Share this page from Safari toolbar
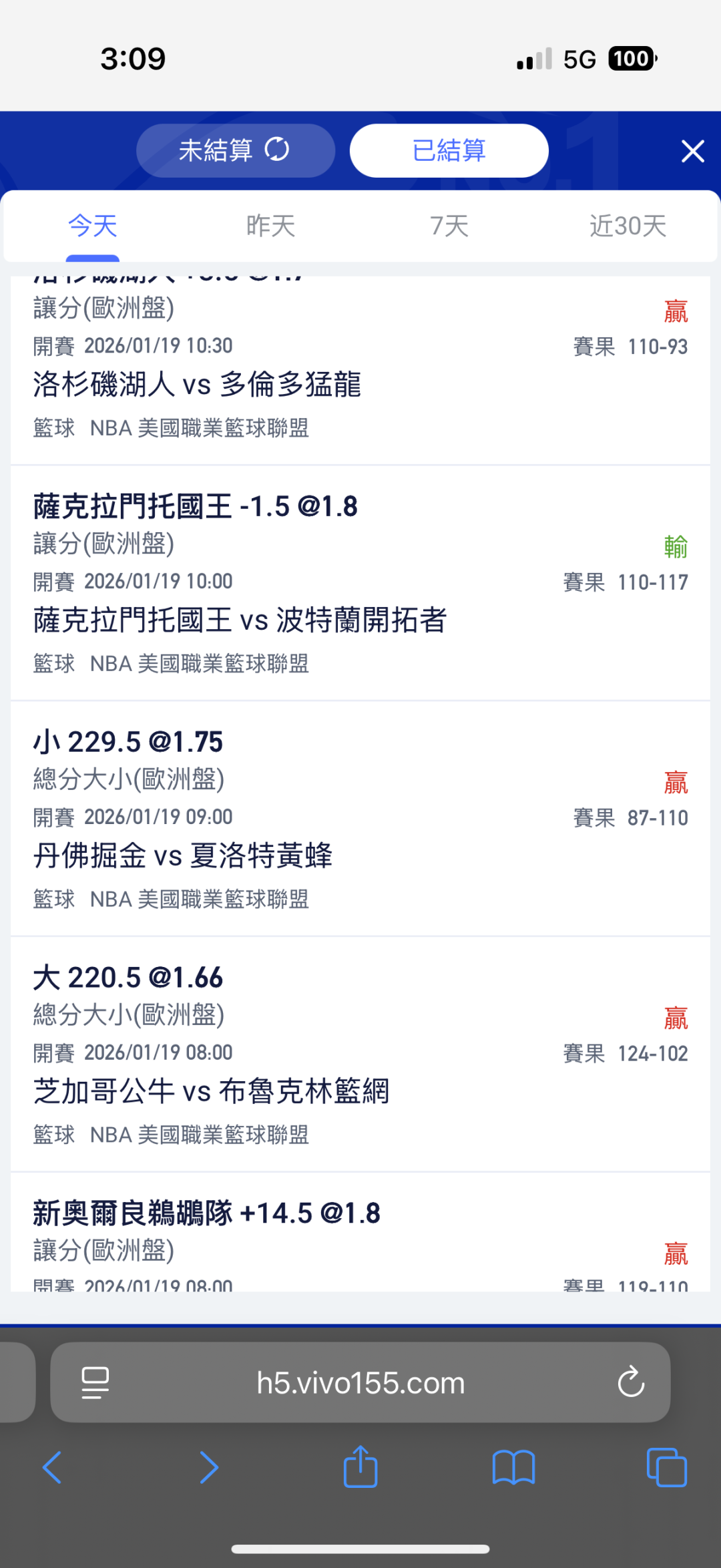The image size is (721, 1568). click(x=360, y=1466)
